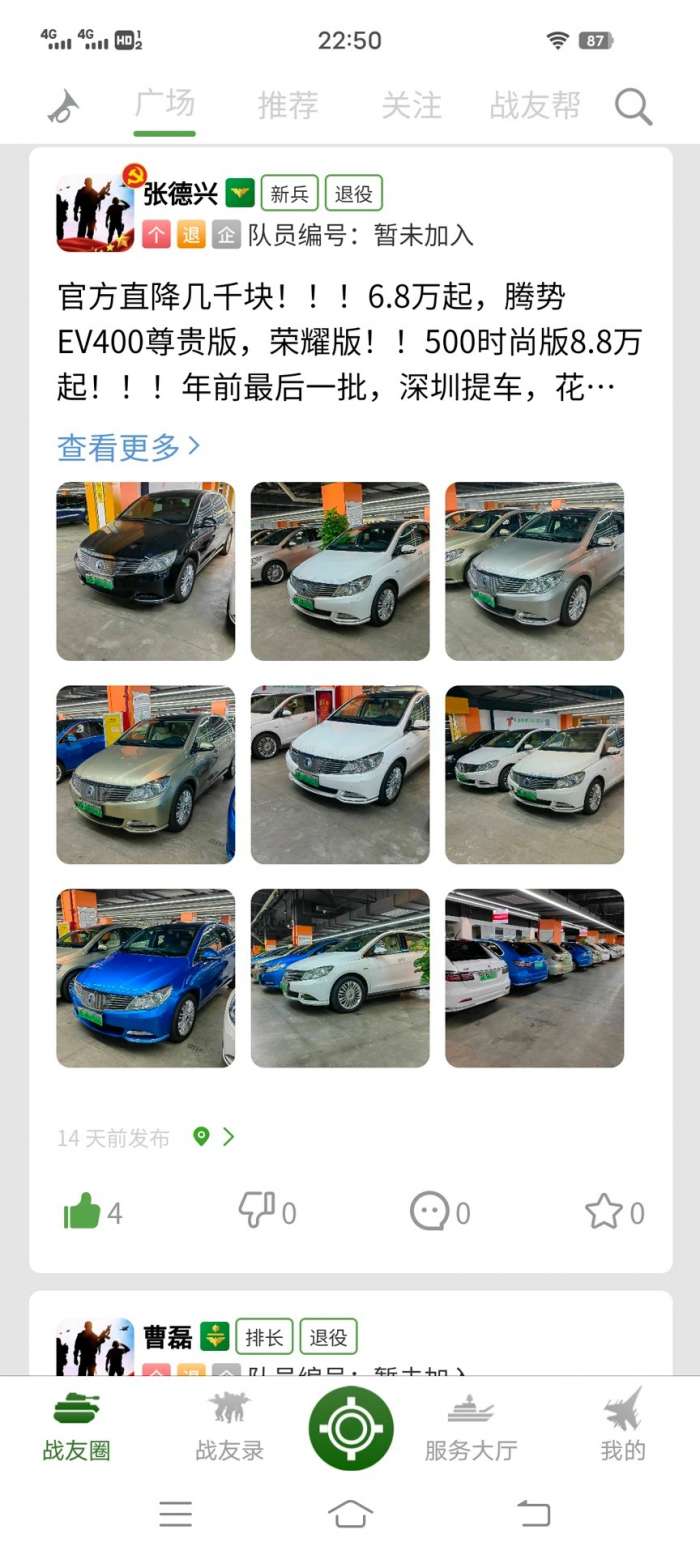Viewport: 700px width, 1555px height.
Task: Open 曹磊's profile avatar
Action: (95, 1345)
